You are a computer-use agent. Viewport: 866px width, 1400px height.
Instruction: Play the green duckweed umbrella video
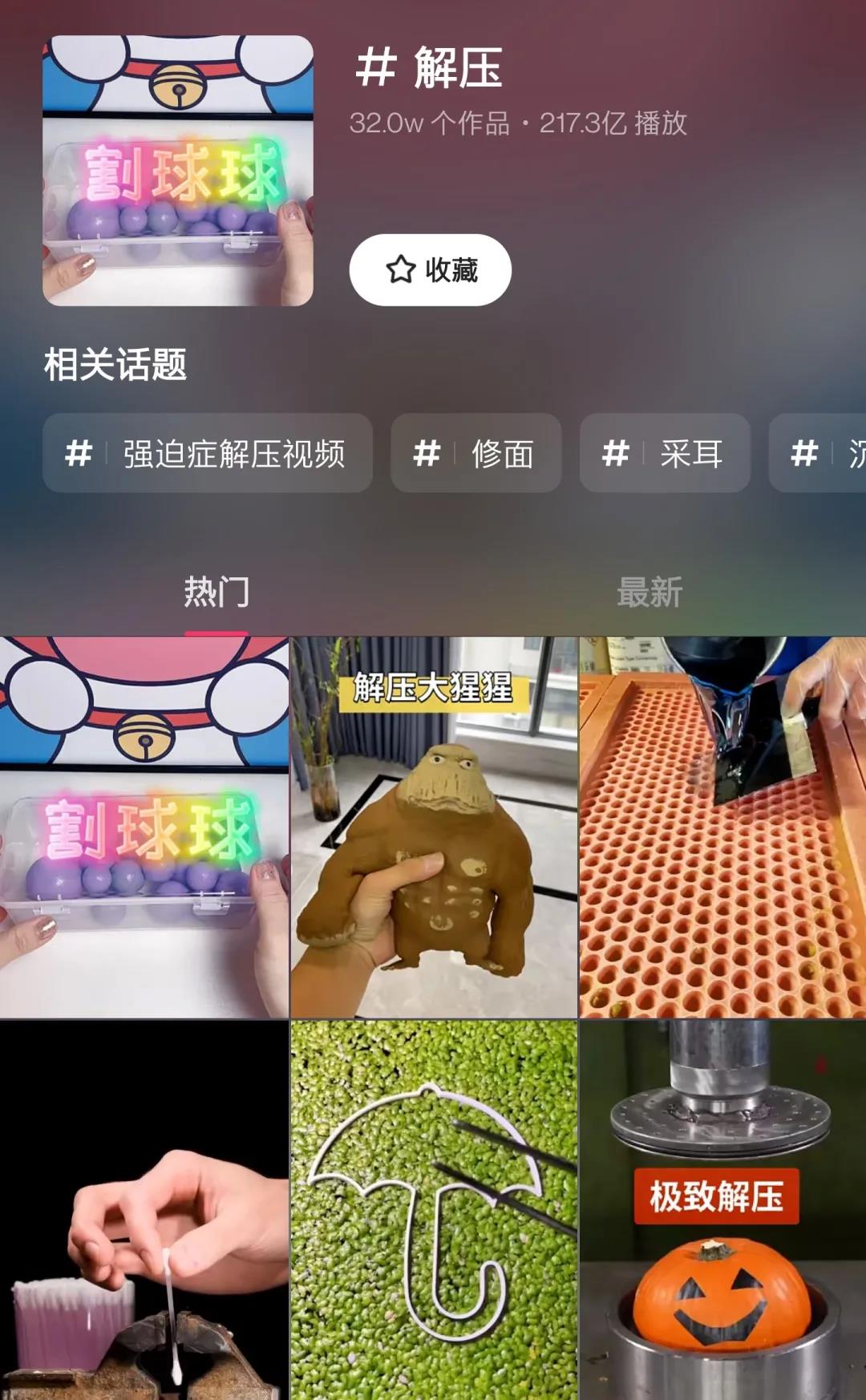tap(433, 1209)
